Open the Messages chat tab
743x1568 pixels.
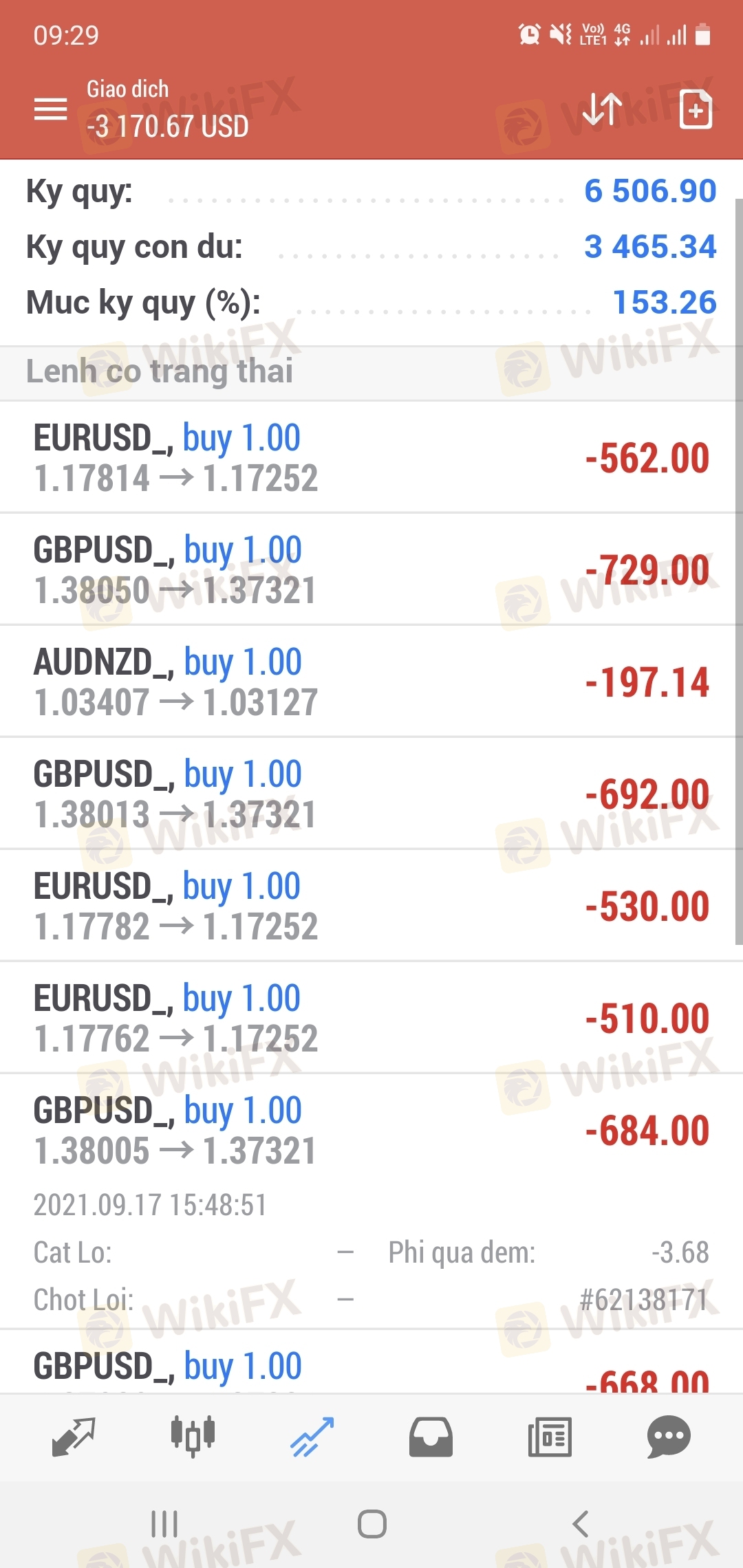coord(669,1437)
